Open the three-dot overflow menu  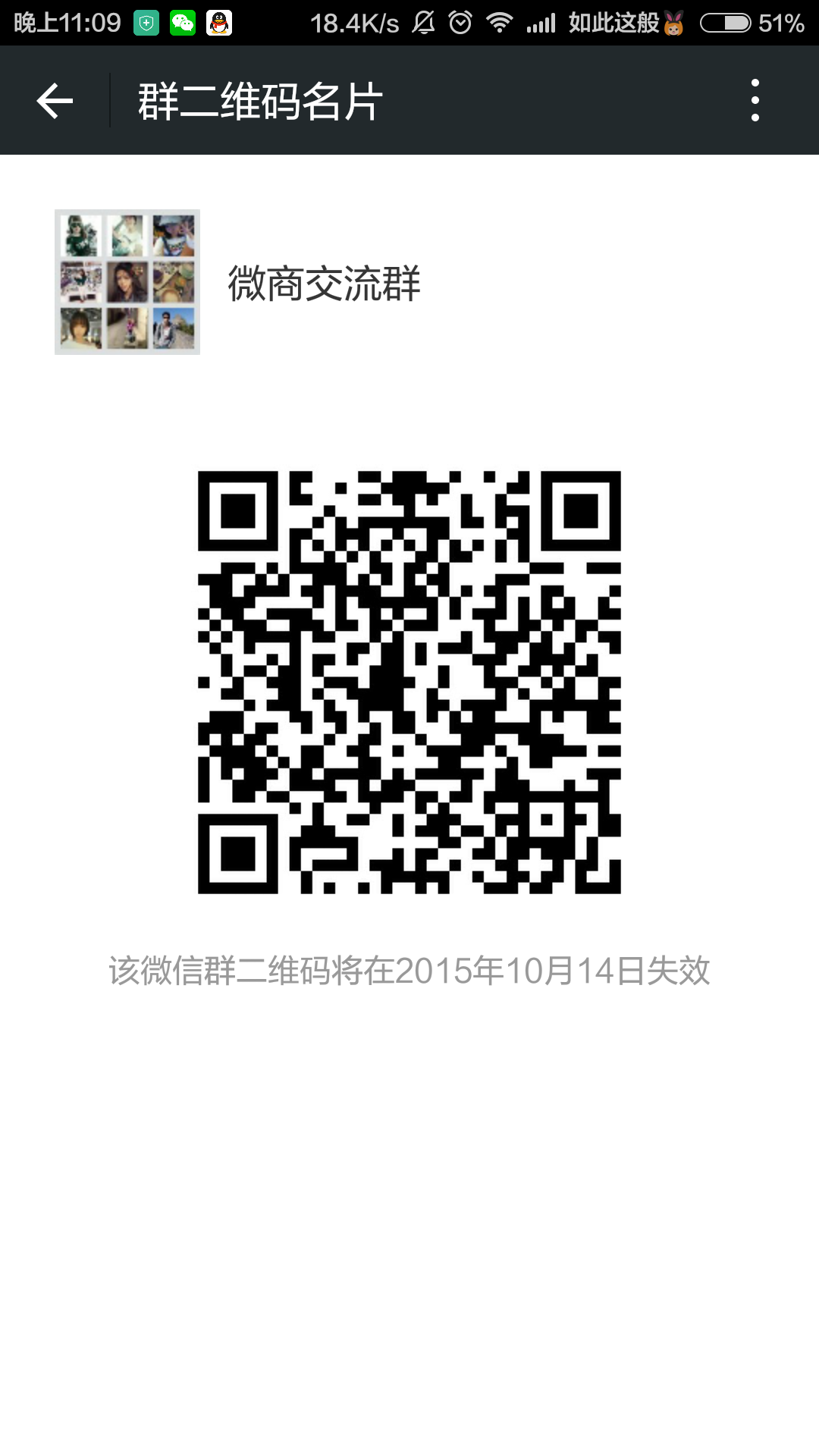pos(755,101)
